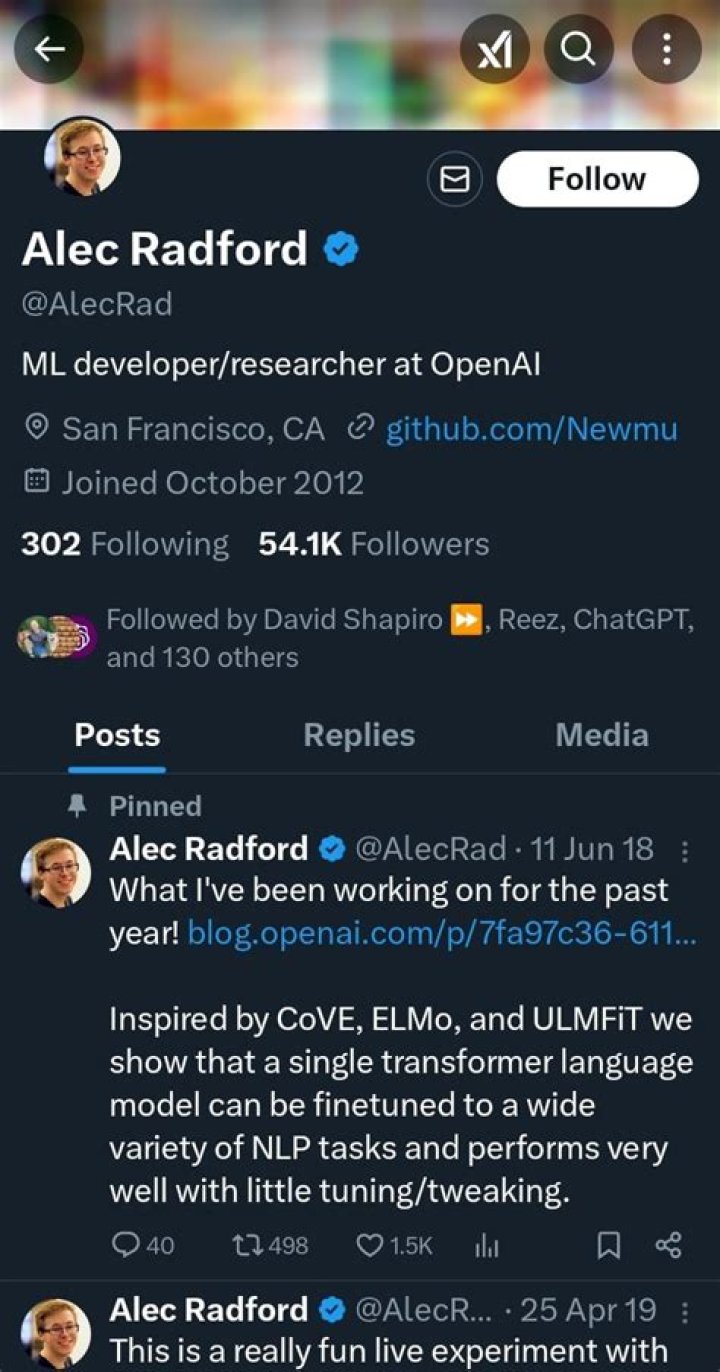
Task: View the 302 Following list
Action: (125, 544)
